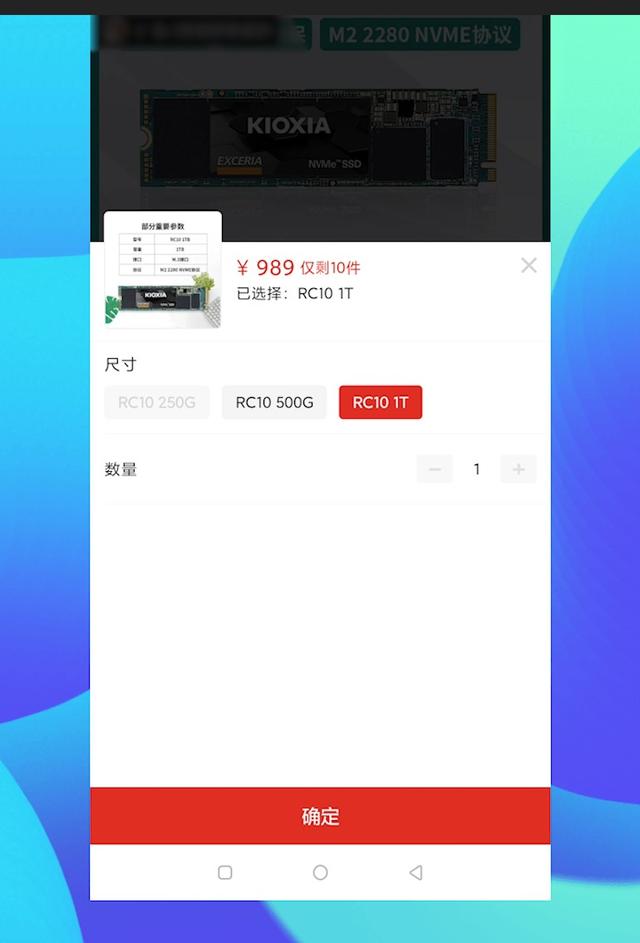Open the product parameters thumbnail image
Screen dimensions: 640x943
click(163, 270)
